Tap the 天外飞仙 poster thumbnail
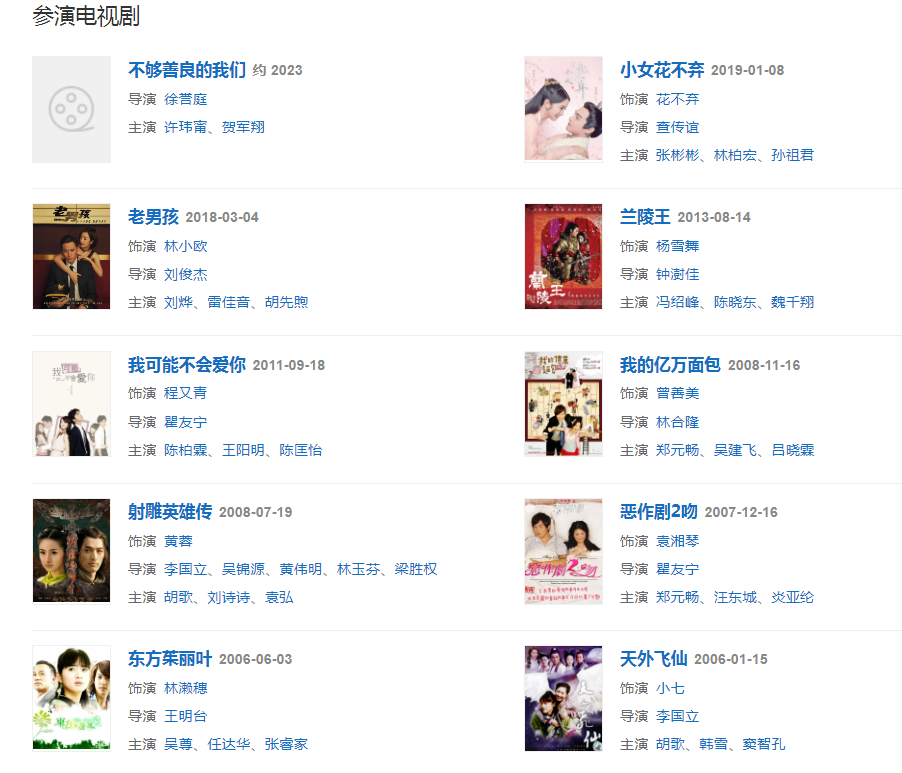This screenshot has height=773, width=902. [x=563, y=698]
